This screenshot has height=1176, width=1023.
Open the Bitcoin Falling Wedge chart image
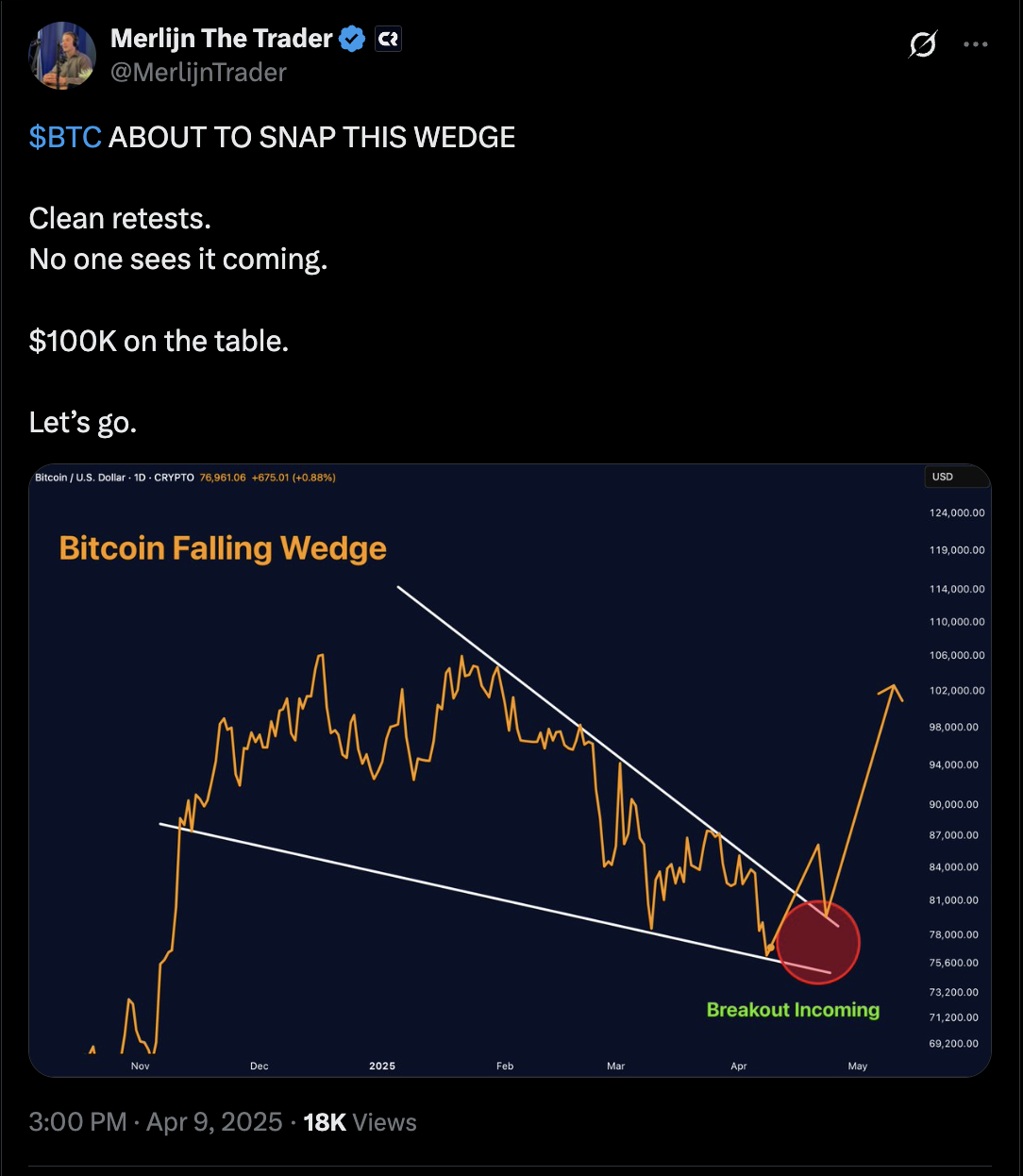pyautogui.click(x=510, y=769)
